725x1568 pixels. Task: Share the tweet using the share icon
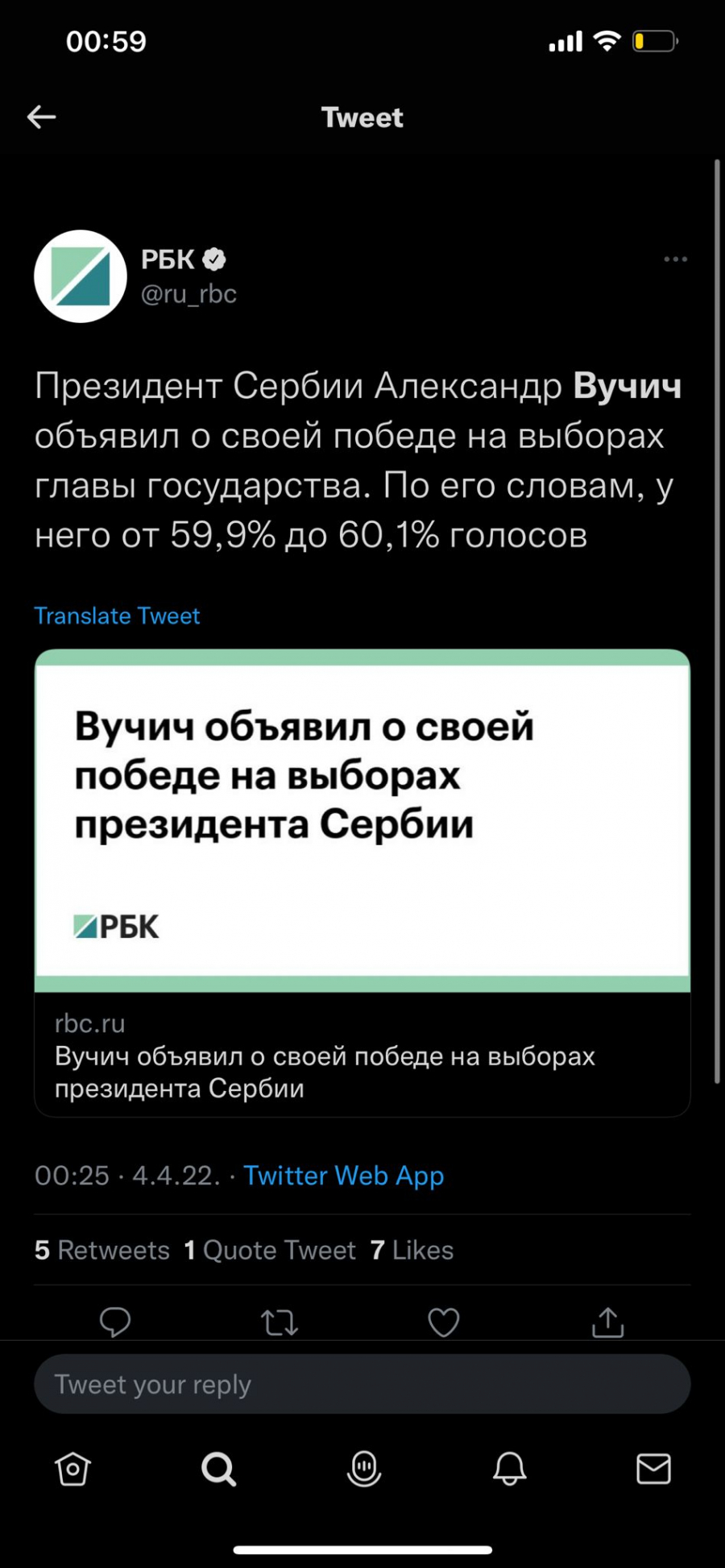[607, 1322]
